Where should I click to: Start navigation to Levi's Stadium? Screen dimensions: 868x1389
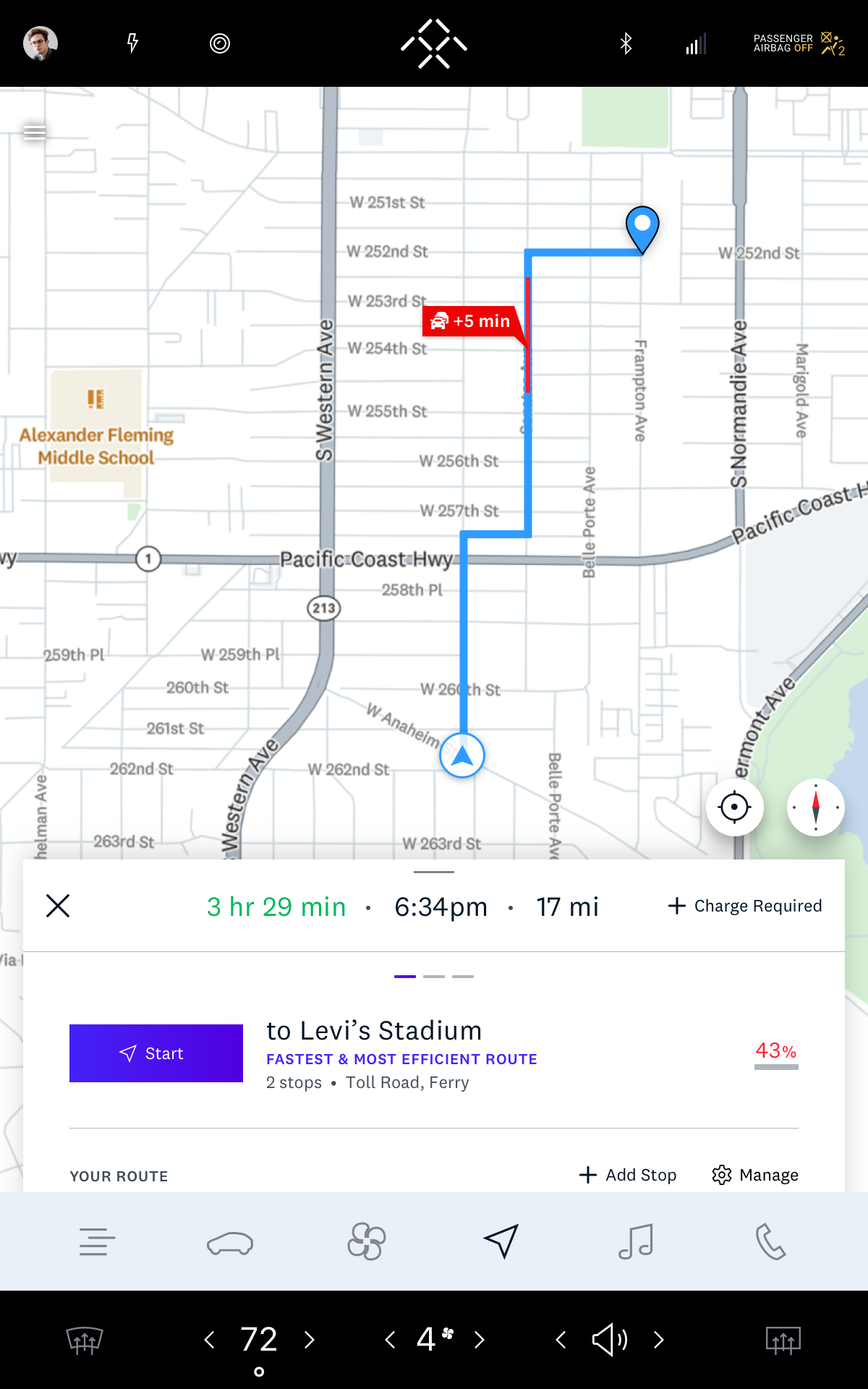pyautogui.click(x=156, y=1053)
